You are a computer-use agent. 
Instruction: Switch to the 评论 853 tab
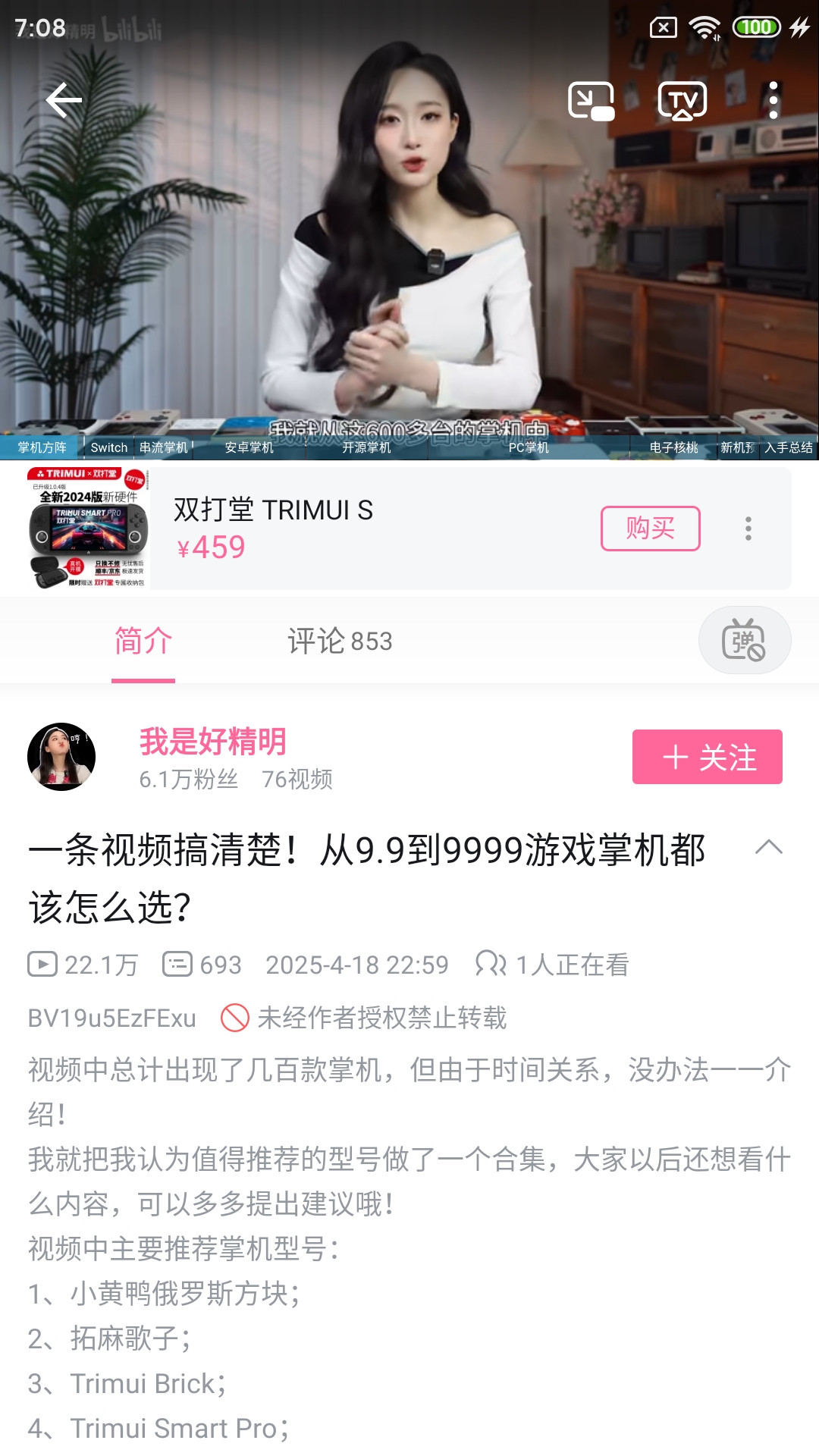(340, 642)
